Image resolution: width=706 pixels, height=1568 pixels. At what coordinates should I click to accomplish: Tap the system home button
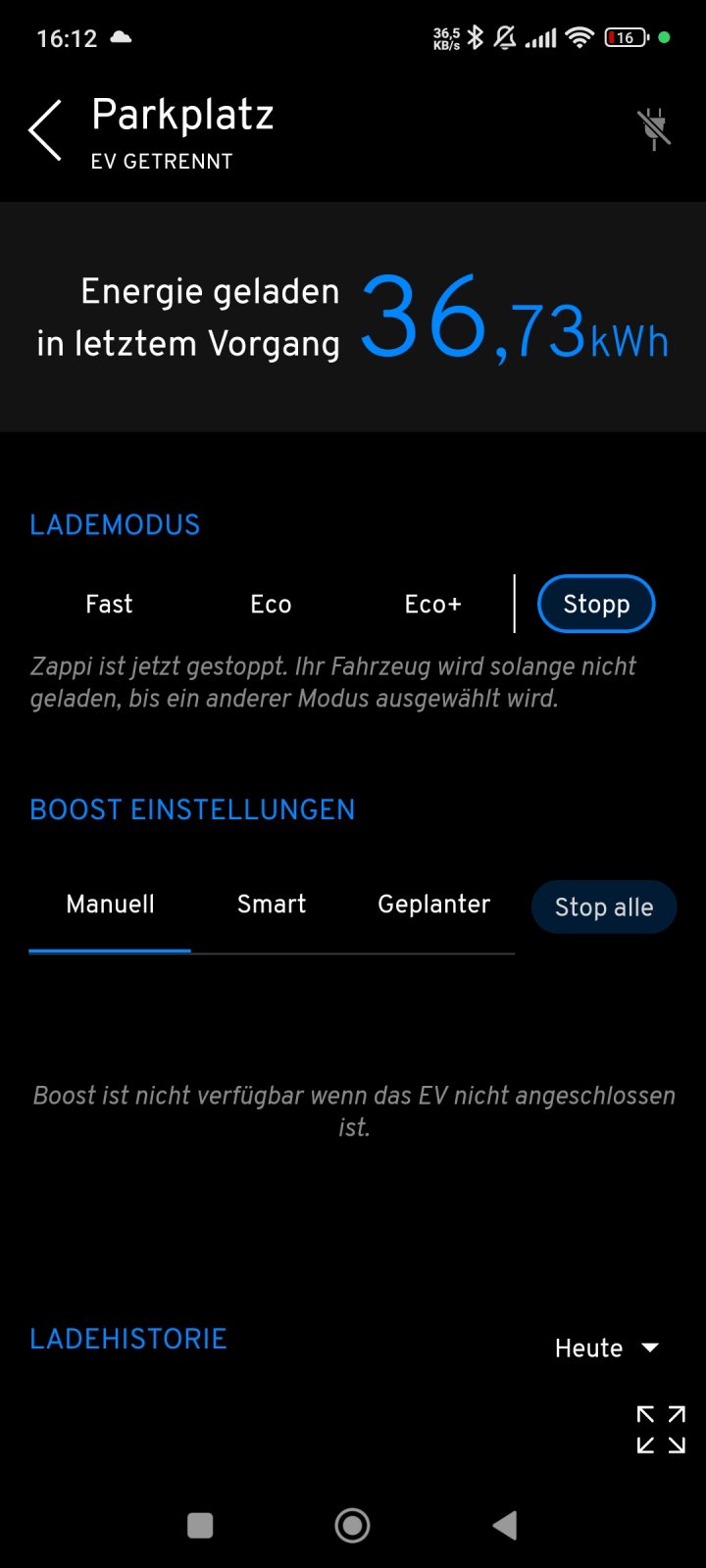click(x=352, y=1525)
